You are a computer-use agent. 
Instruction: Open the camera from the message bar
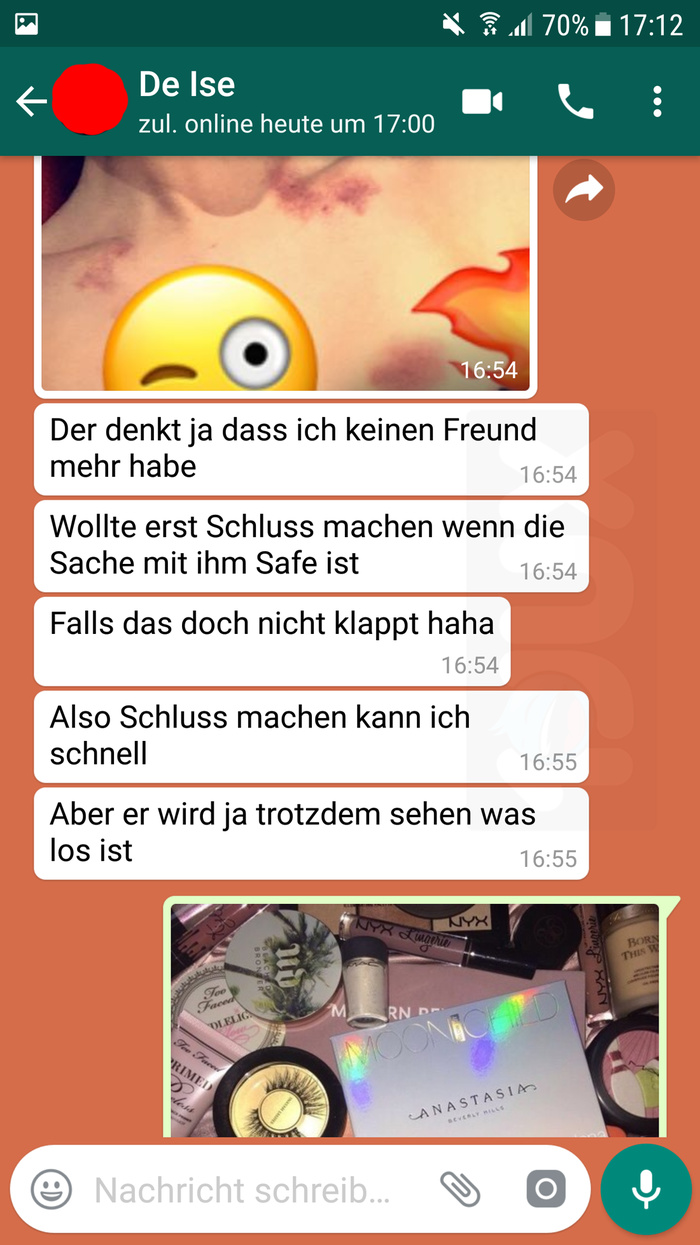coord(546,1189)
